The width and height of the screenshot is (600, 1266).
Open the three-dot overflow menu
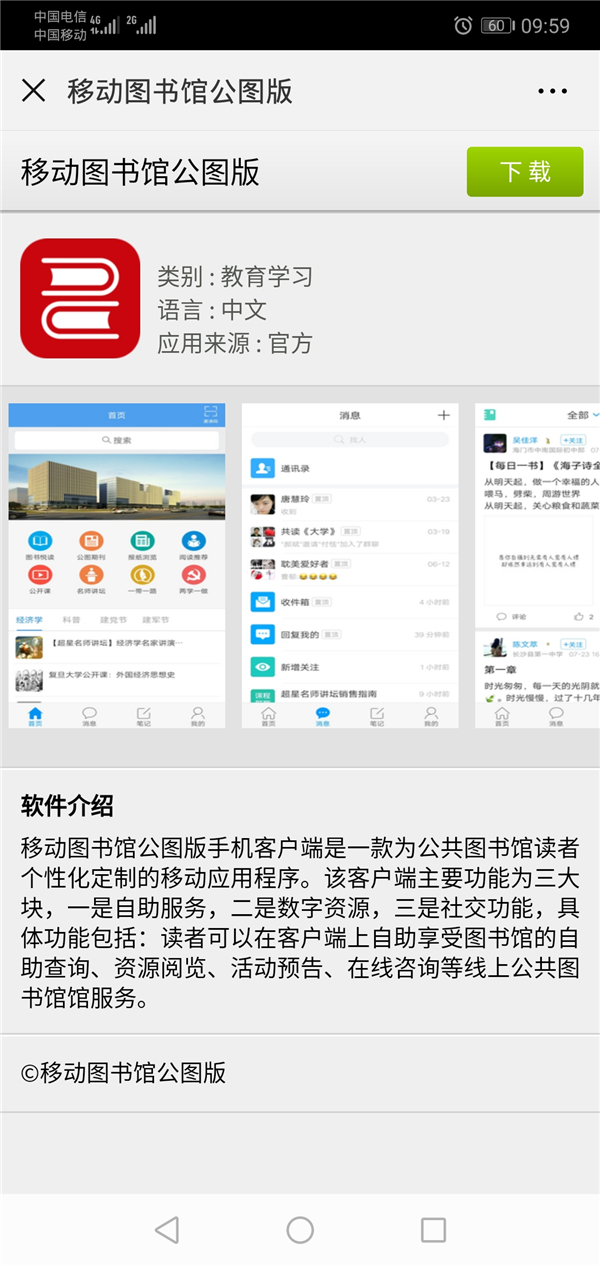point(552,91)
